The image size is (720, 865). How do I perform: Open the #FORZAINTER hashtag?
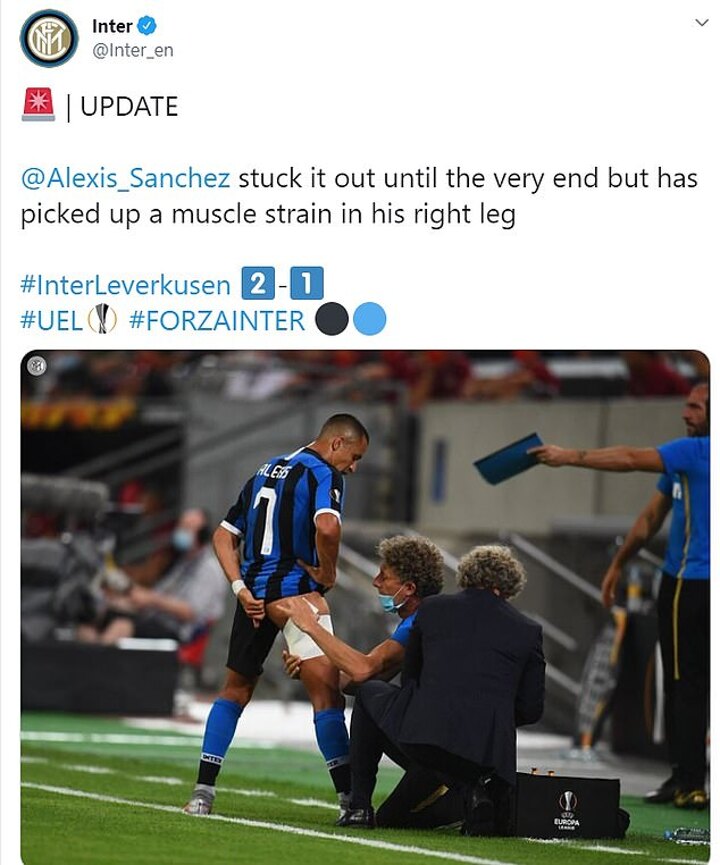coord(217,320)
